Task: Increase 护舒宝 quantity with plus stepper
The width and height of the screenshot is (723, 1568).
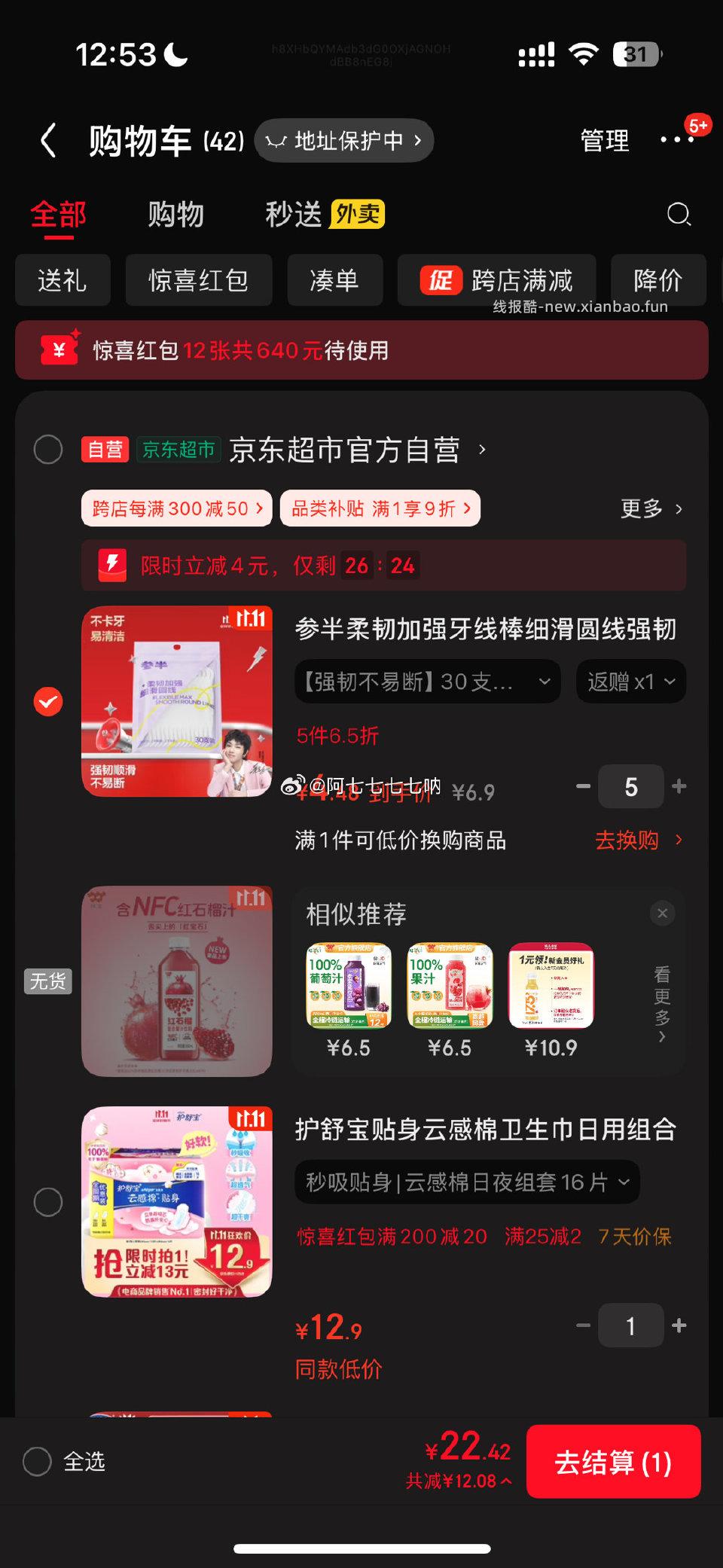Action: point(679,1325)
